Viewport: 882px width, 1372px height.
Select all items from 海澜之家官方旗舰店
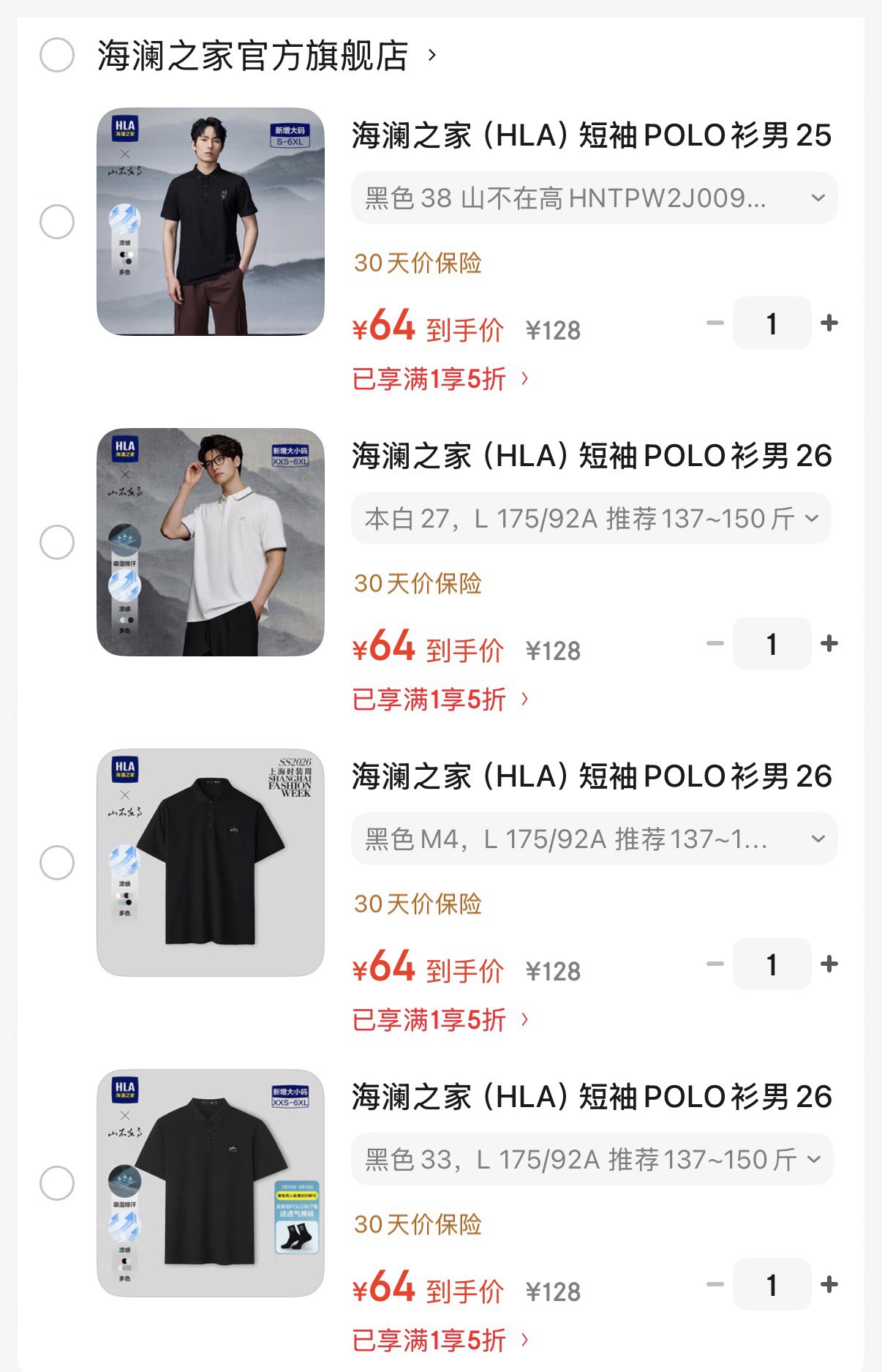coord(57,56)
